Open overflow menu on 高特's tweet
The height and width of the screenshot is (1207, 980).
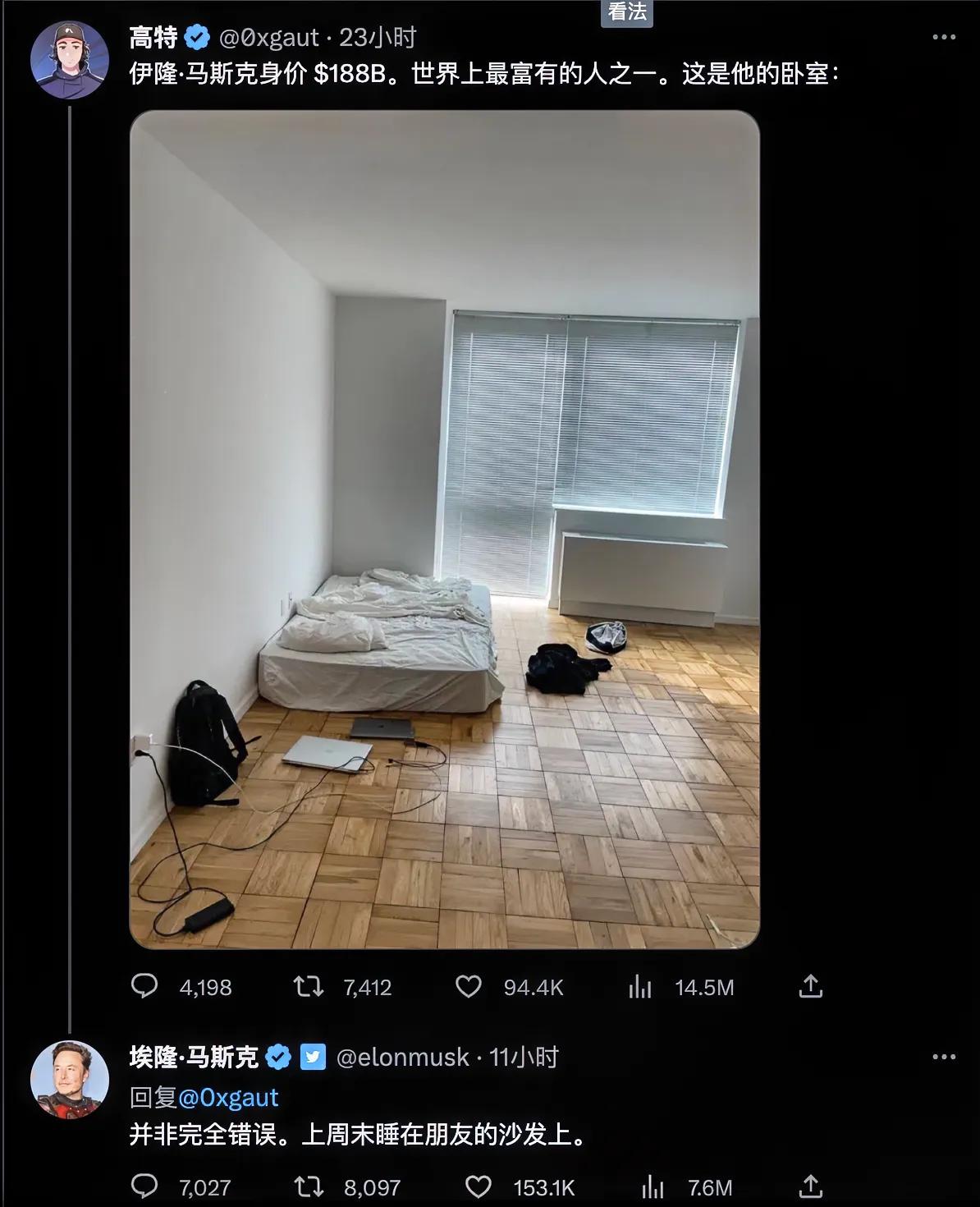[x=944, y=37]
